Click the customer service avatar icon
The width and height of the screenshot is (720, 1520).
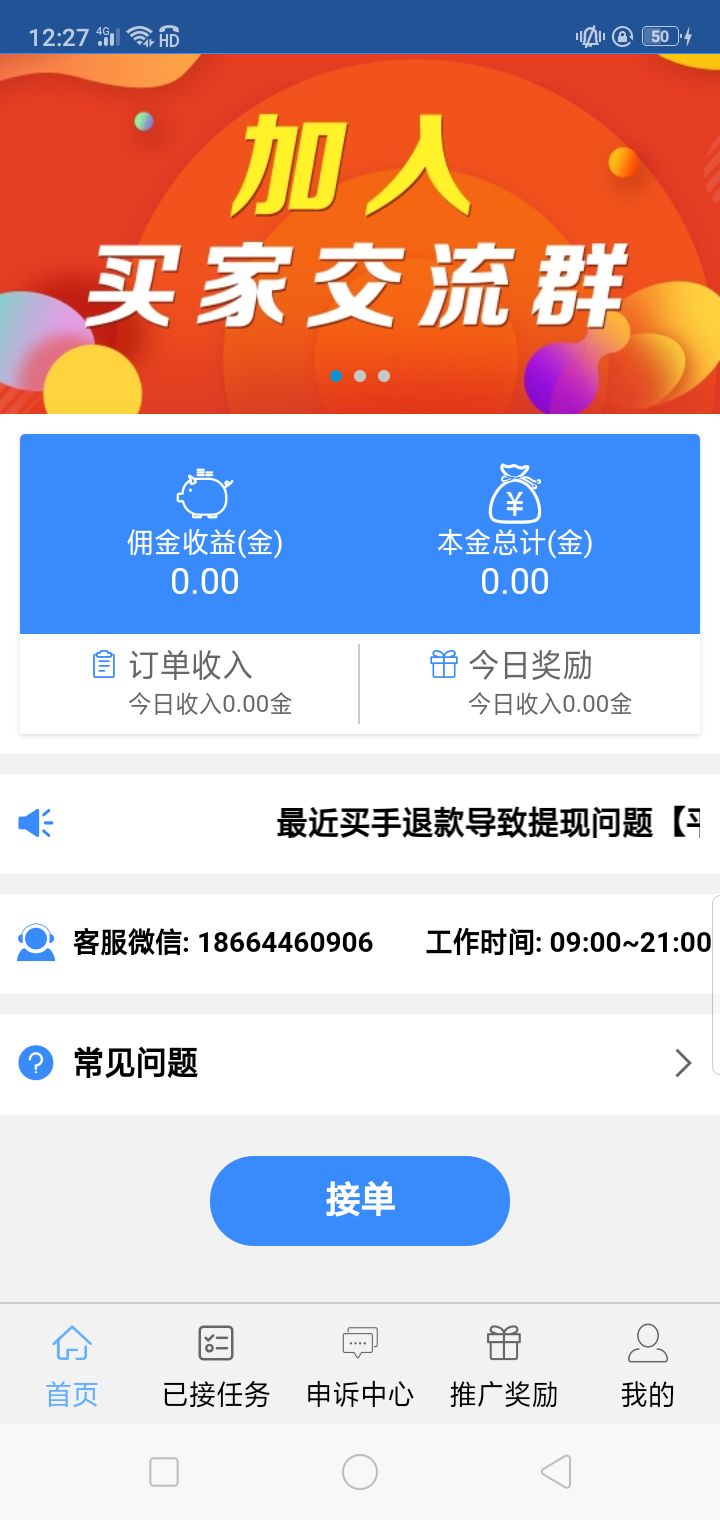click(x=36, y=941)
